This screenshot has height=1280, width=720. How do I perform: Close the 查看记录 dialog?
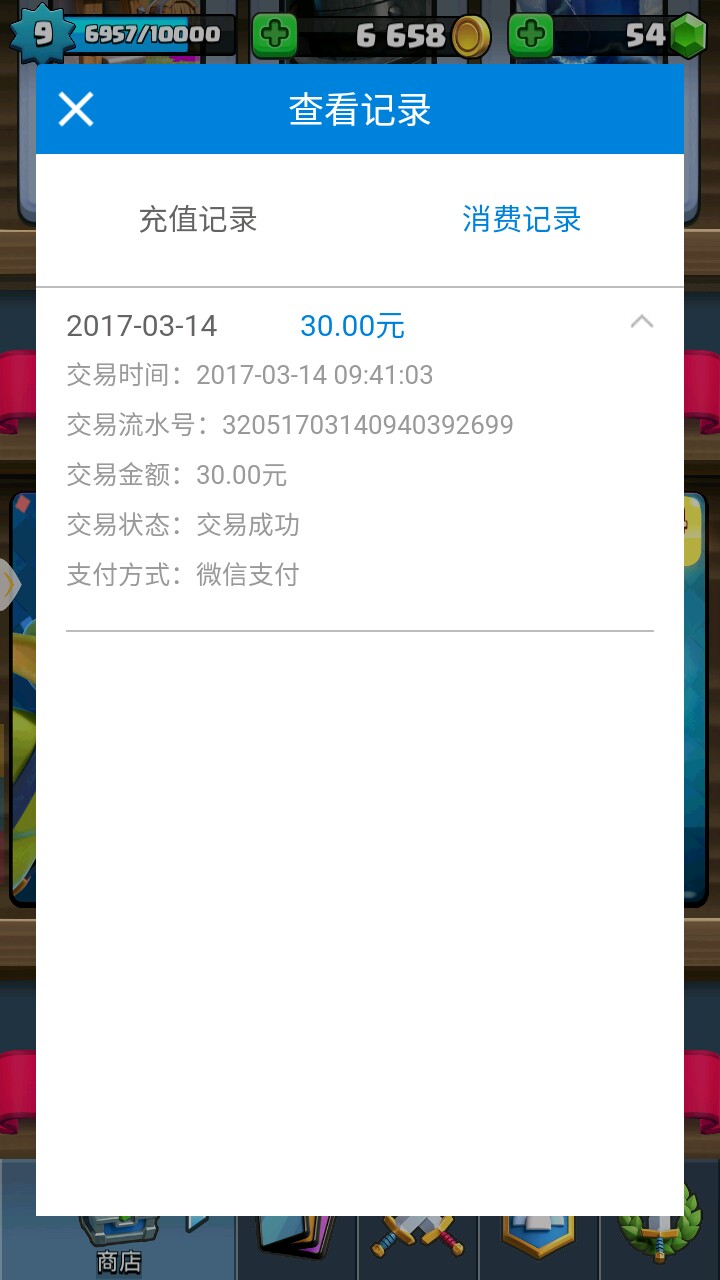pos(76,109)
